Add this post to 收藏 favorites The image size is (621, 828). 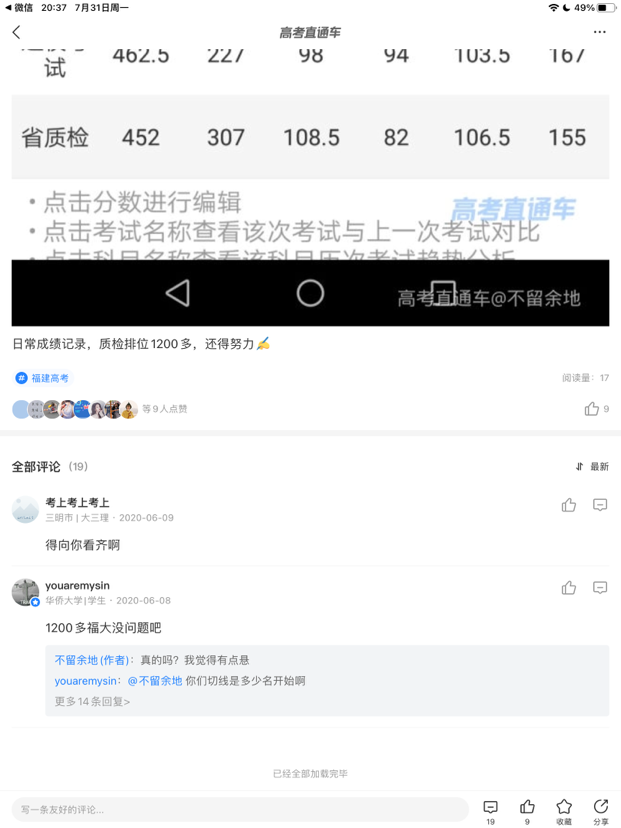pos(564,809)
